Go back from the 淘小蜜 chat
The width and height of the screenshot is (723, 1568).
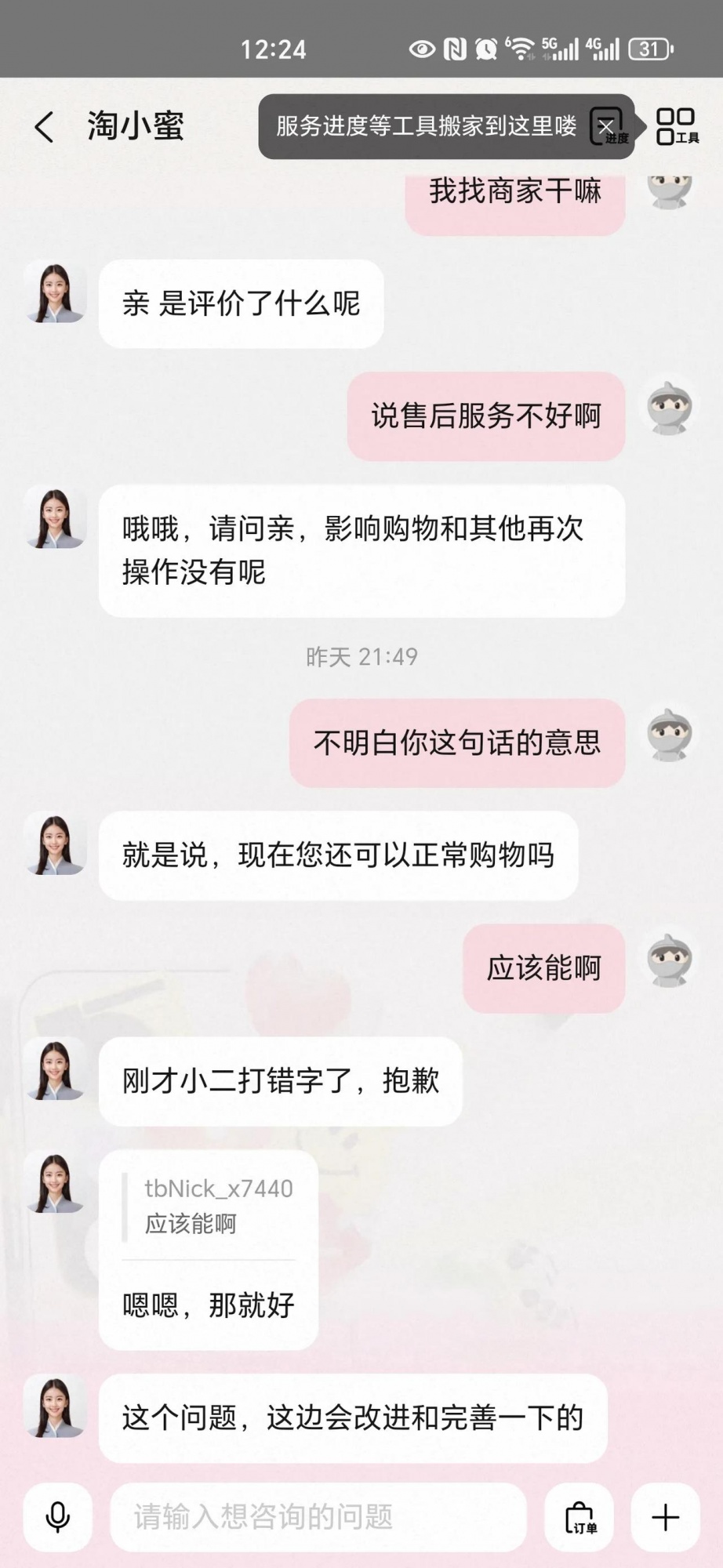[x=45, y=126]
